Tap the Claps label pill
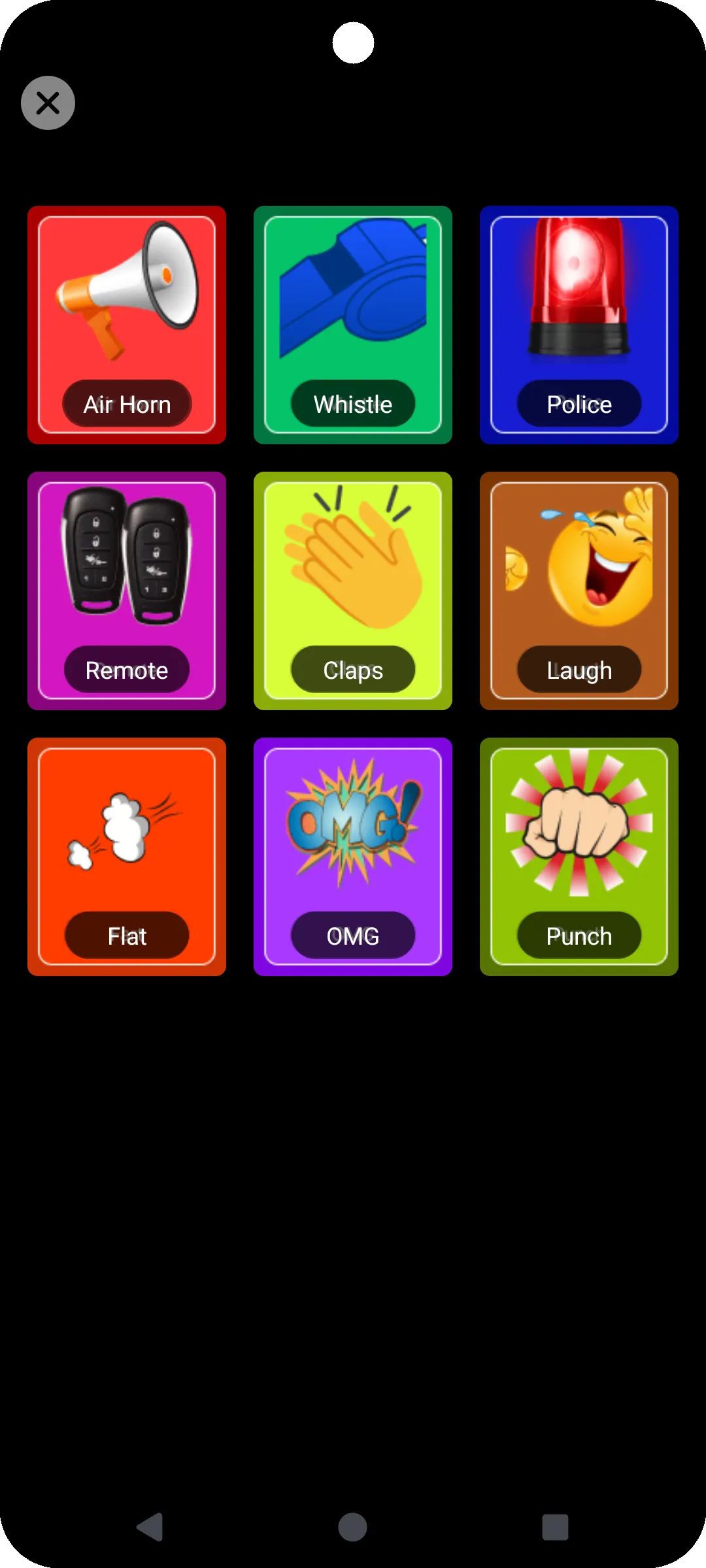The height and width of the screenshot is (1568, 706). tap(353, 670)
